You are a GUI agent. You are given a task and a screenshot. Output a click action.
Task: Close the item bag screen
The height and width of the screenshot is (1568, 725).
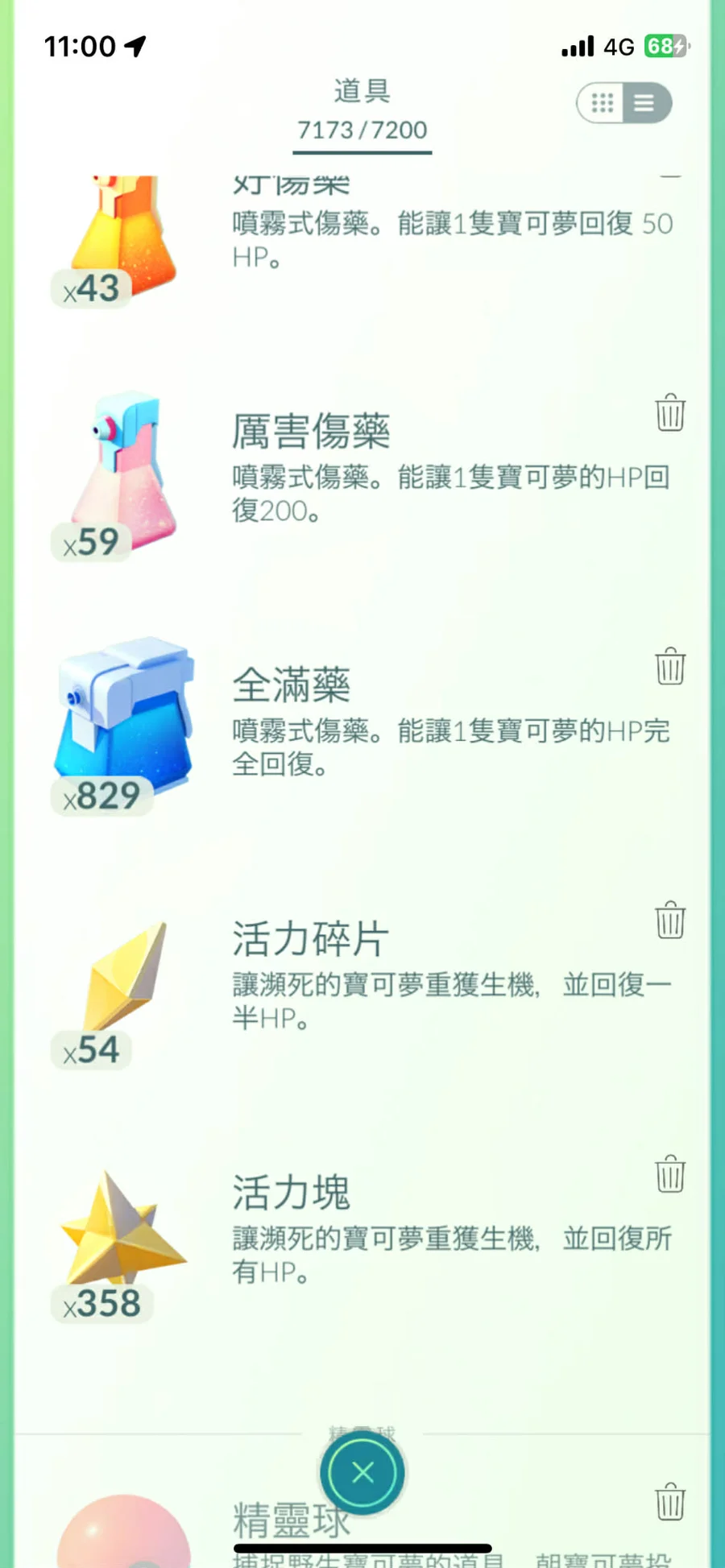(x=362, y=1473)
